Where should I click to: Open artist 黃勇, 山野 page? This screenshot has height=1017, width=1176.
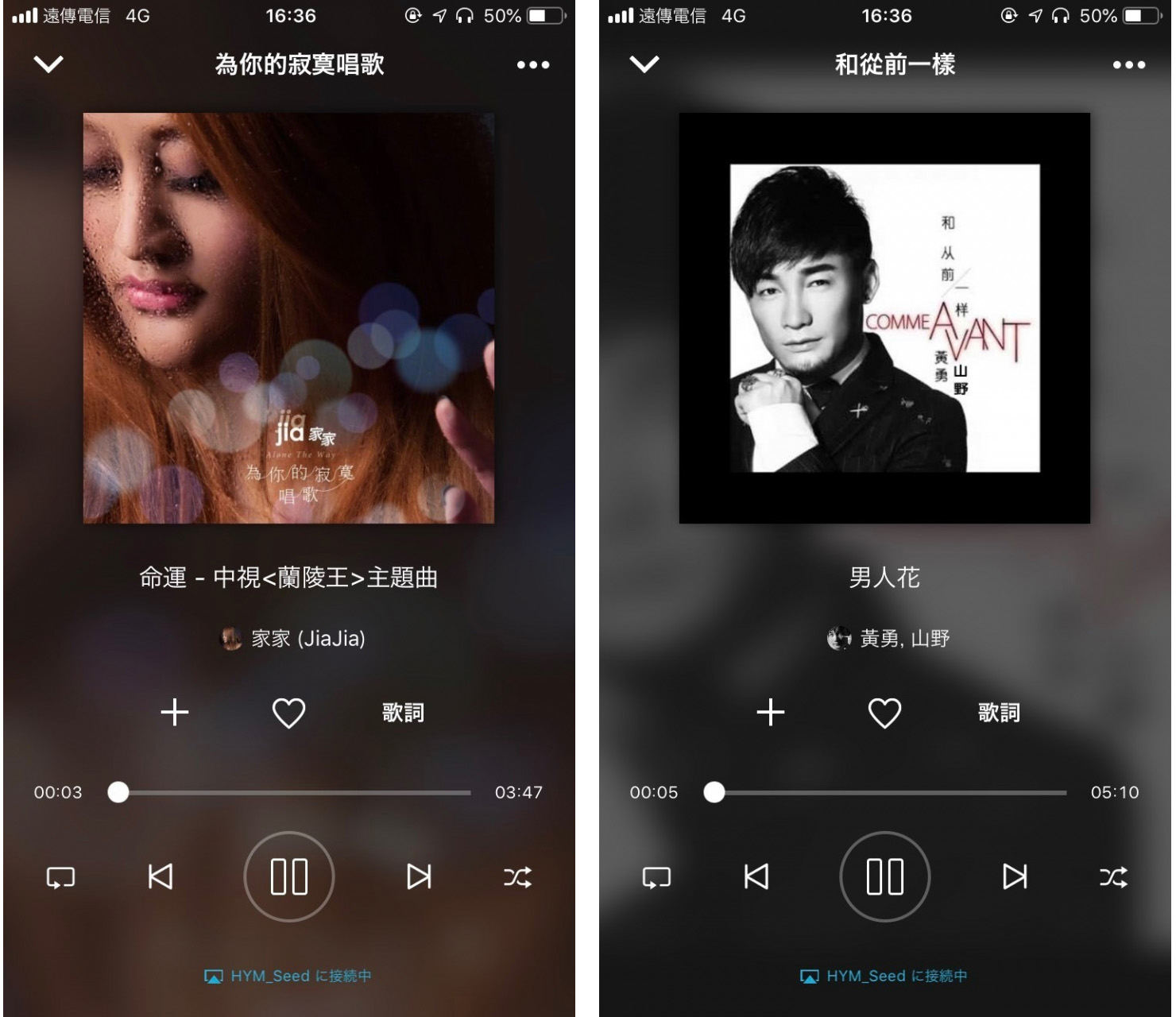(888, 639)
